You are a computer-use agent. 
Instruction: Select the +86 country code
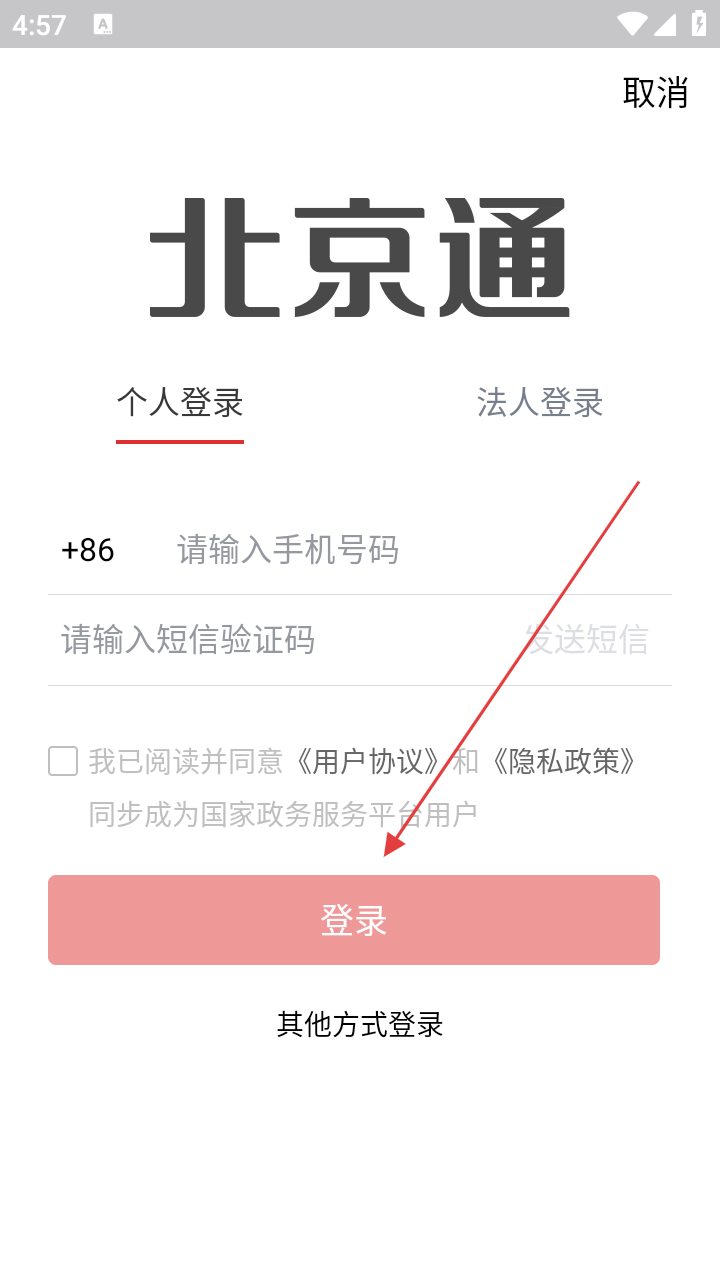pos(88,550)
